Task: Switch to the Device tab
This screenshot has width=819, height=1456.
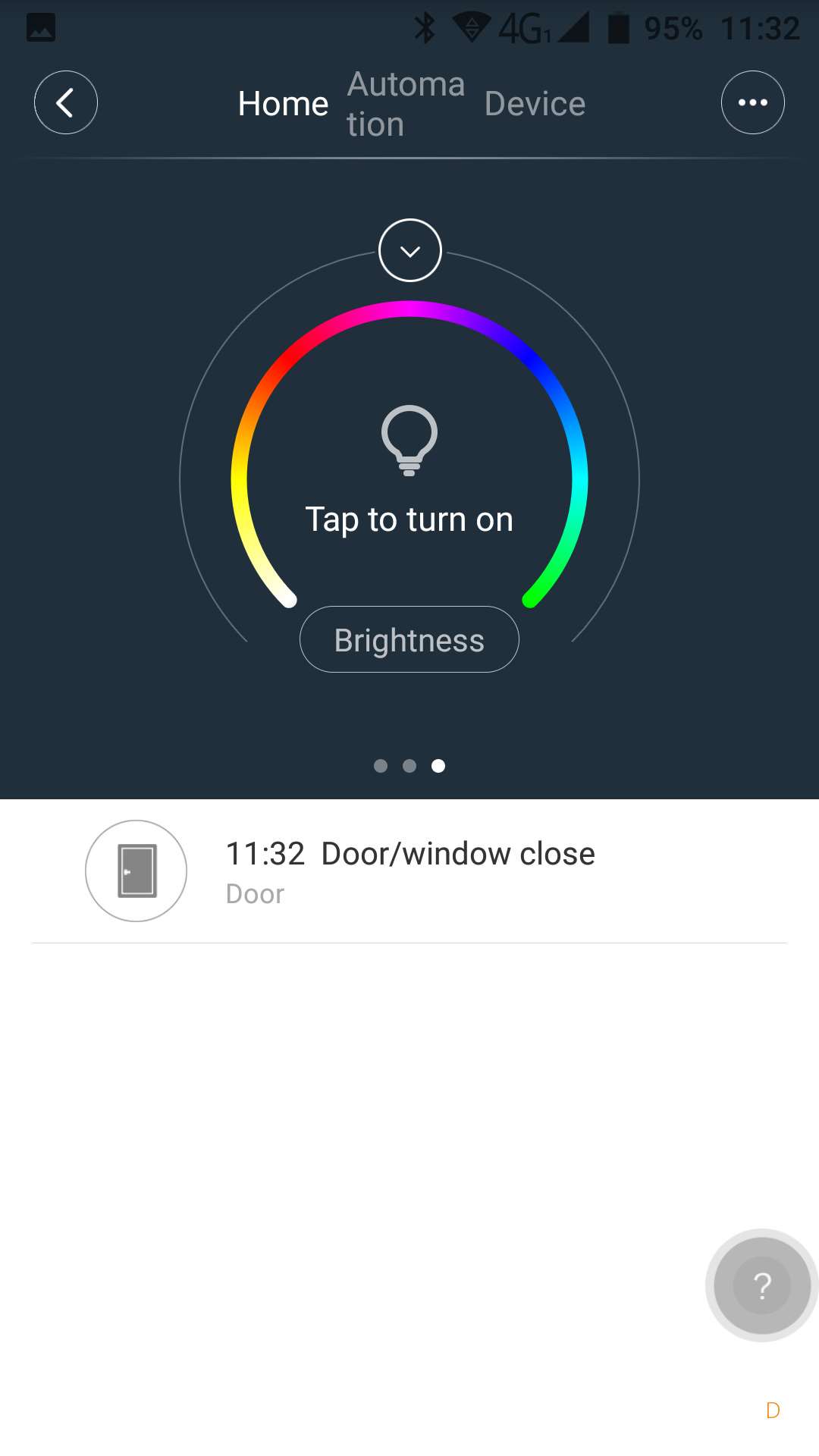Action: point(535,104)
